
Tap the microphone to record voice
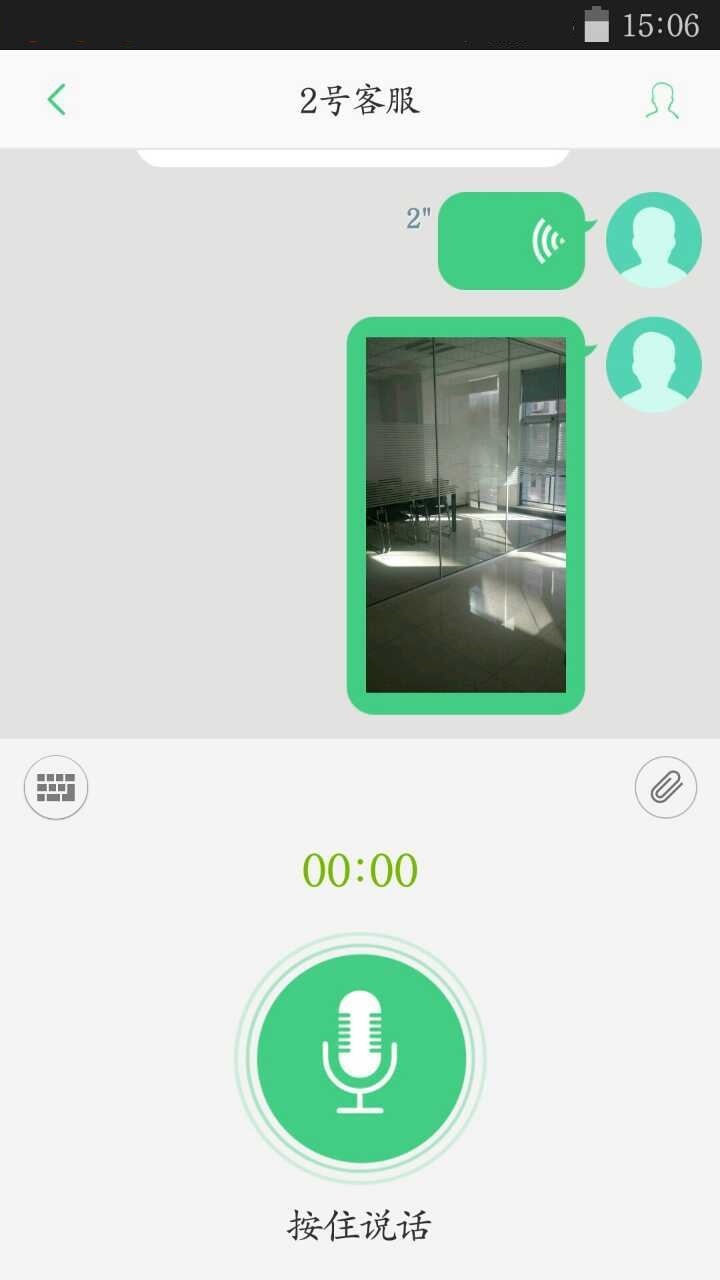pyautogui.click(x=361, y=1057)
